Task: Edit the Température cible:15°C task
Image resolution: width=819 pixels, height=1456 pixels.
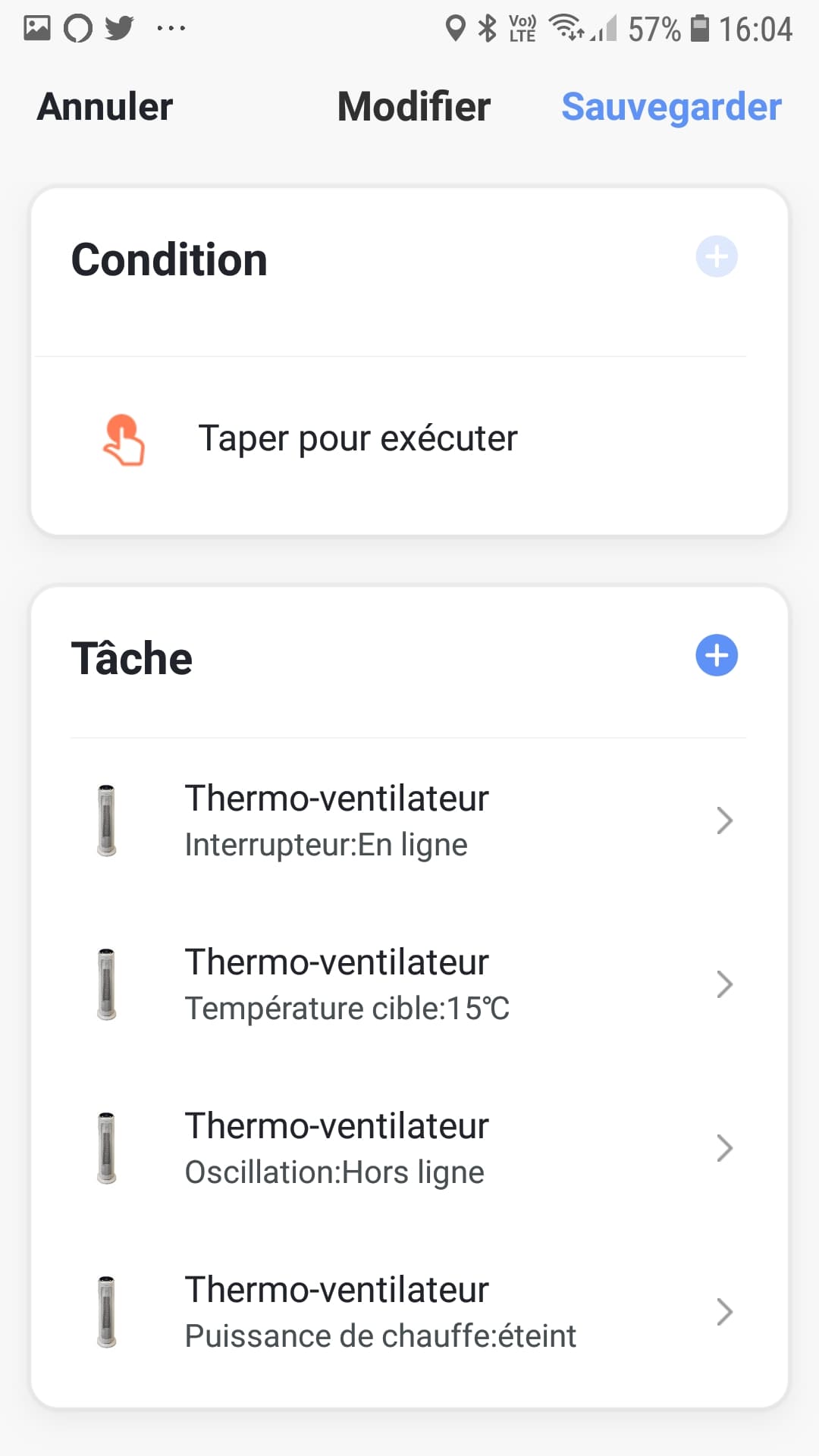Action: click(409, 984)
